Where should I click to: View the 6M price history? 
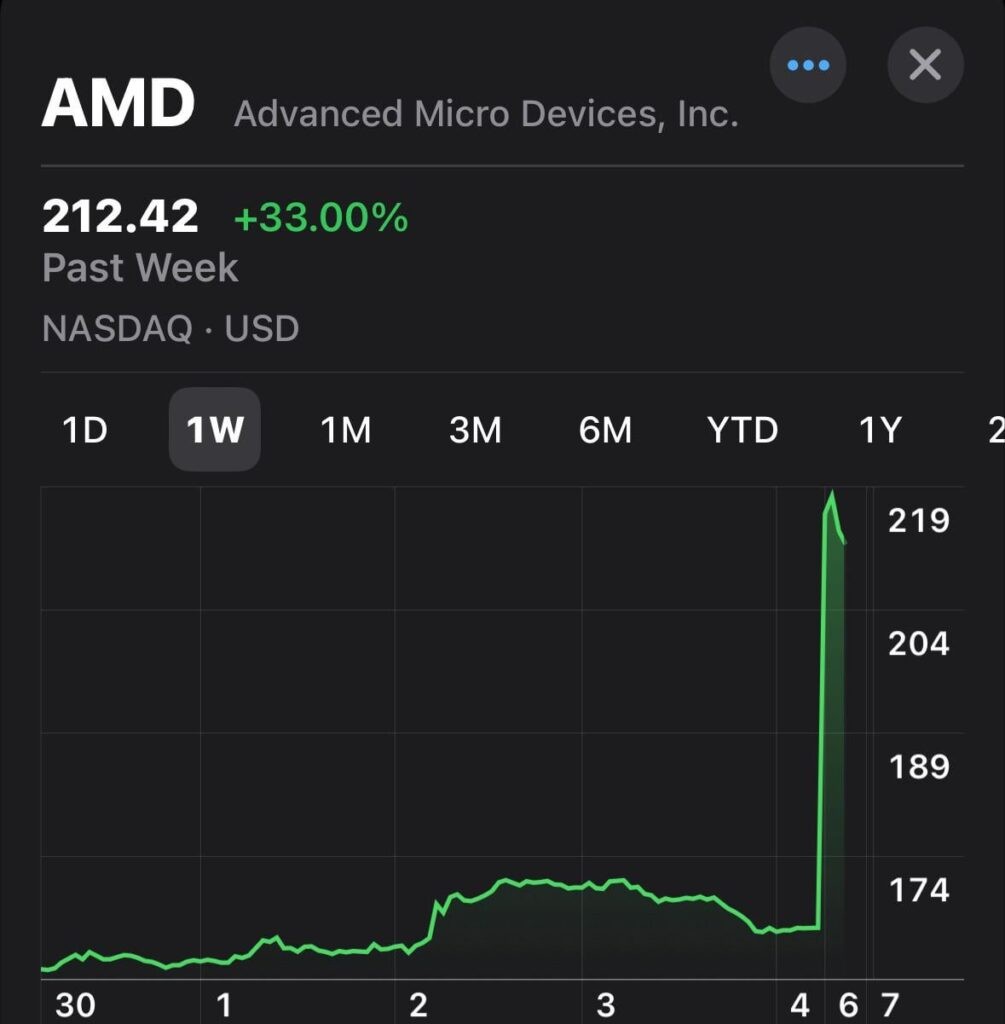(x=605, y=430)
